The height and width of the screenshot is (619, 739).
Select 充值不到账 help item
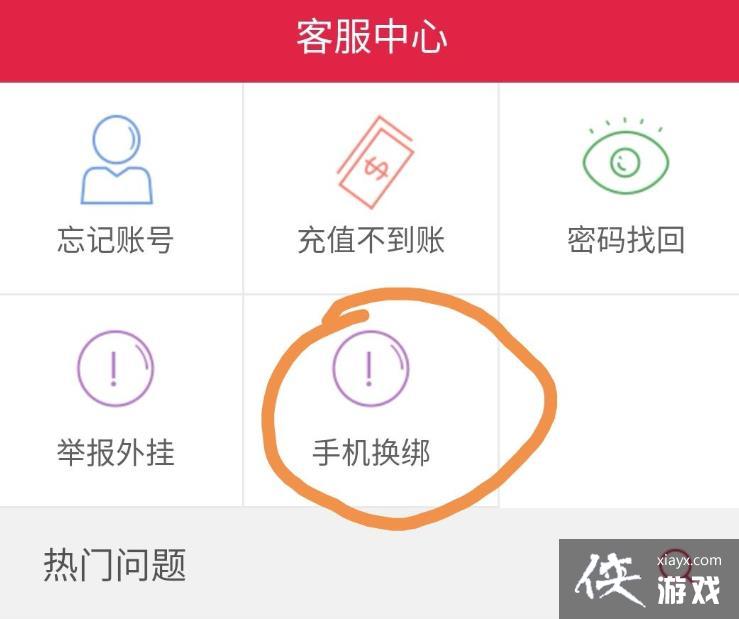[371, 188]
